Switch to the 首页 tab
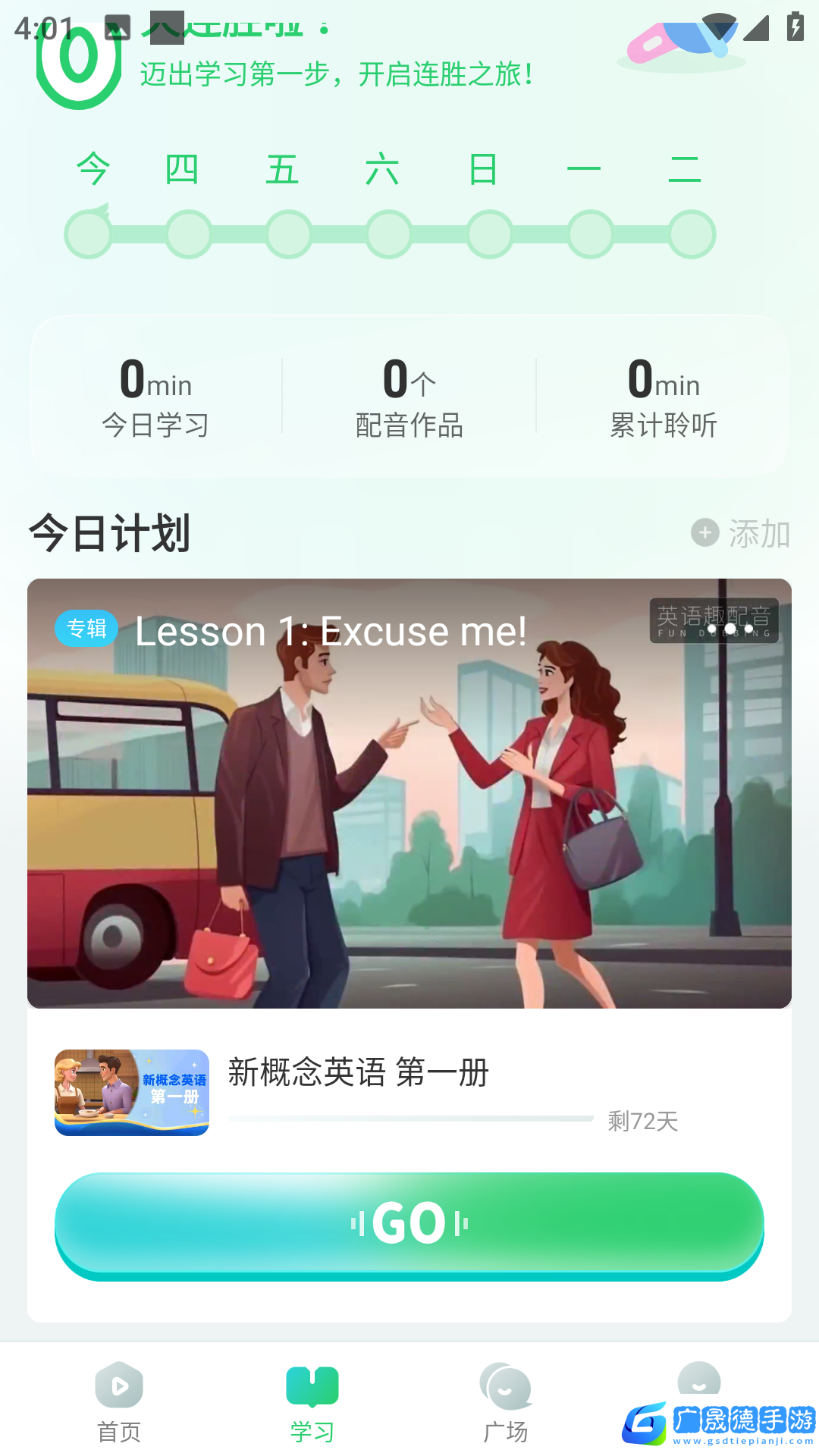 coord(119,1401)
